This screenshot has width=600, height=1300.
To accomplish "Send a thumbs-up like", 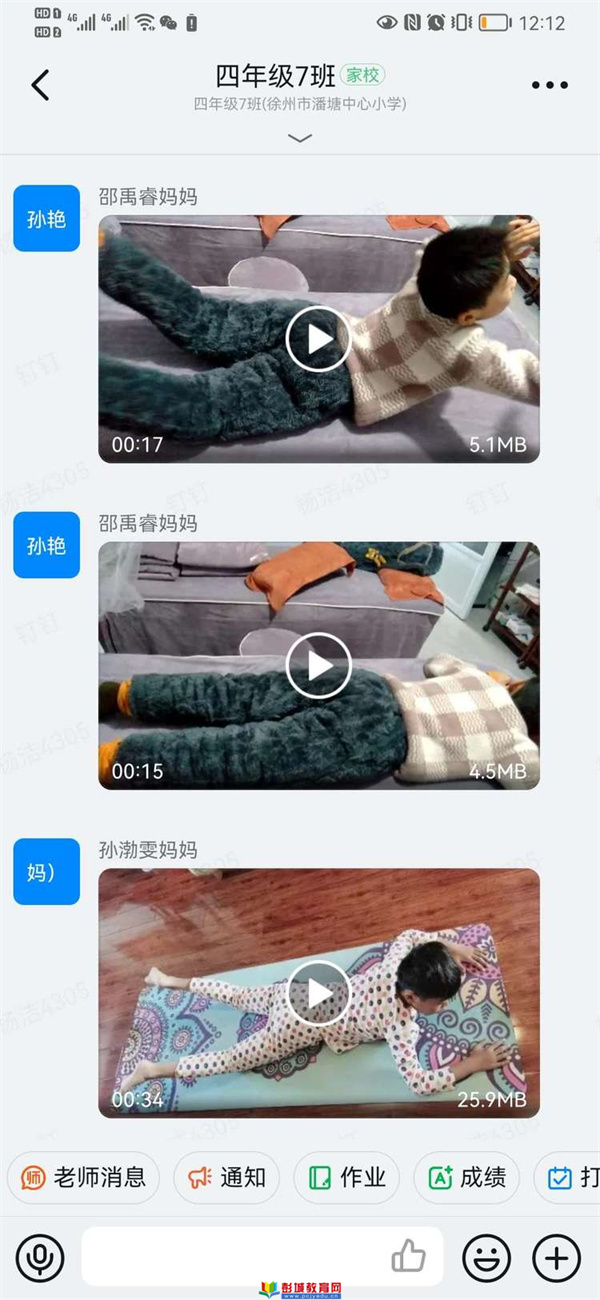I will click(x=408, y=1256).
